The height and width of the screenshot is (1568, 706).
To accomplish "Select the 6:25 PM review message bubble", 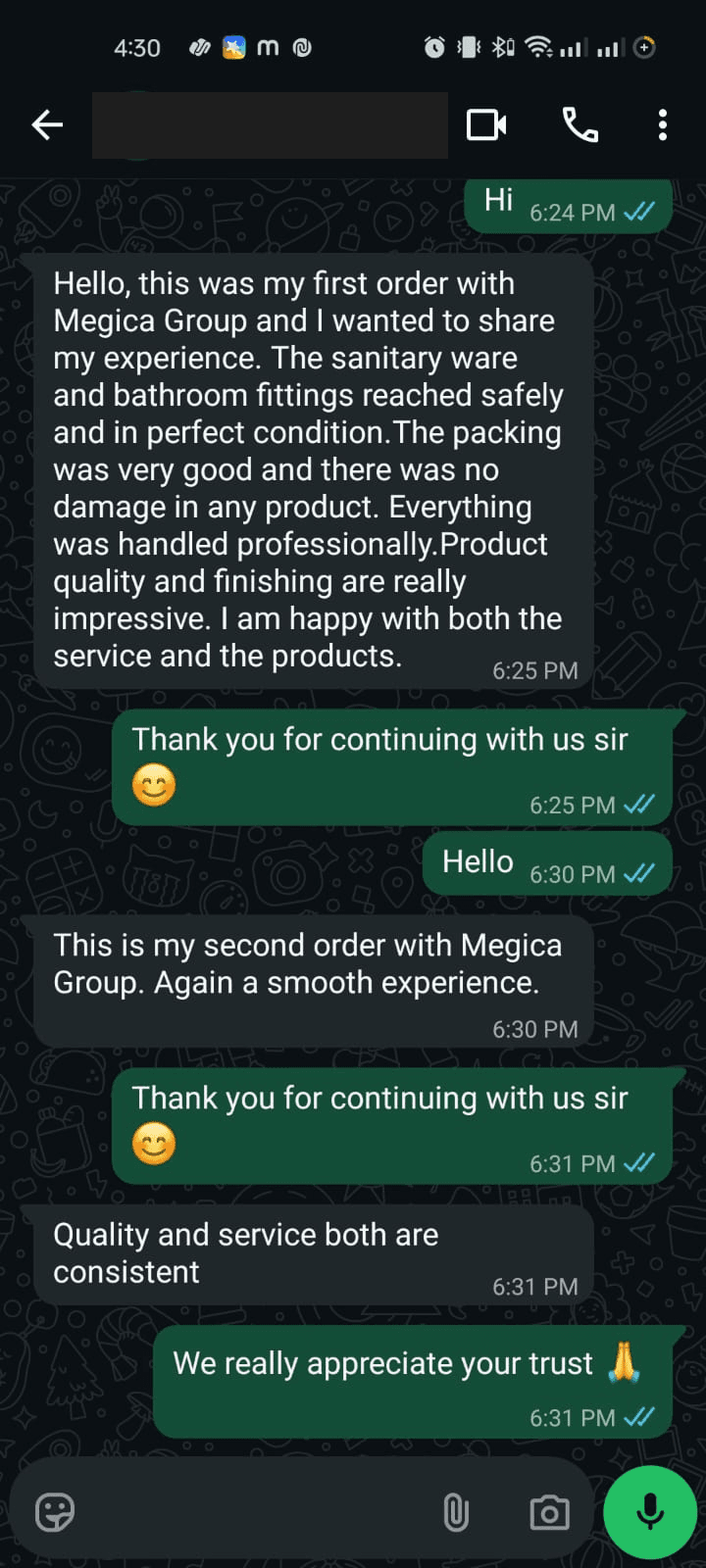I will (312, 470).
